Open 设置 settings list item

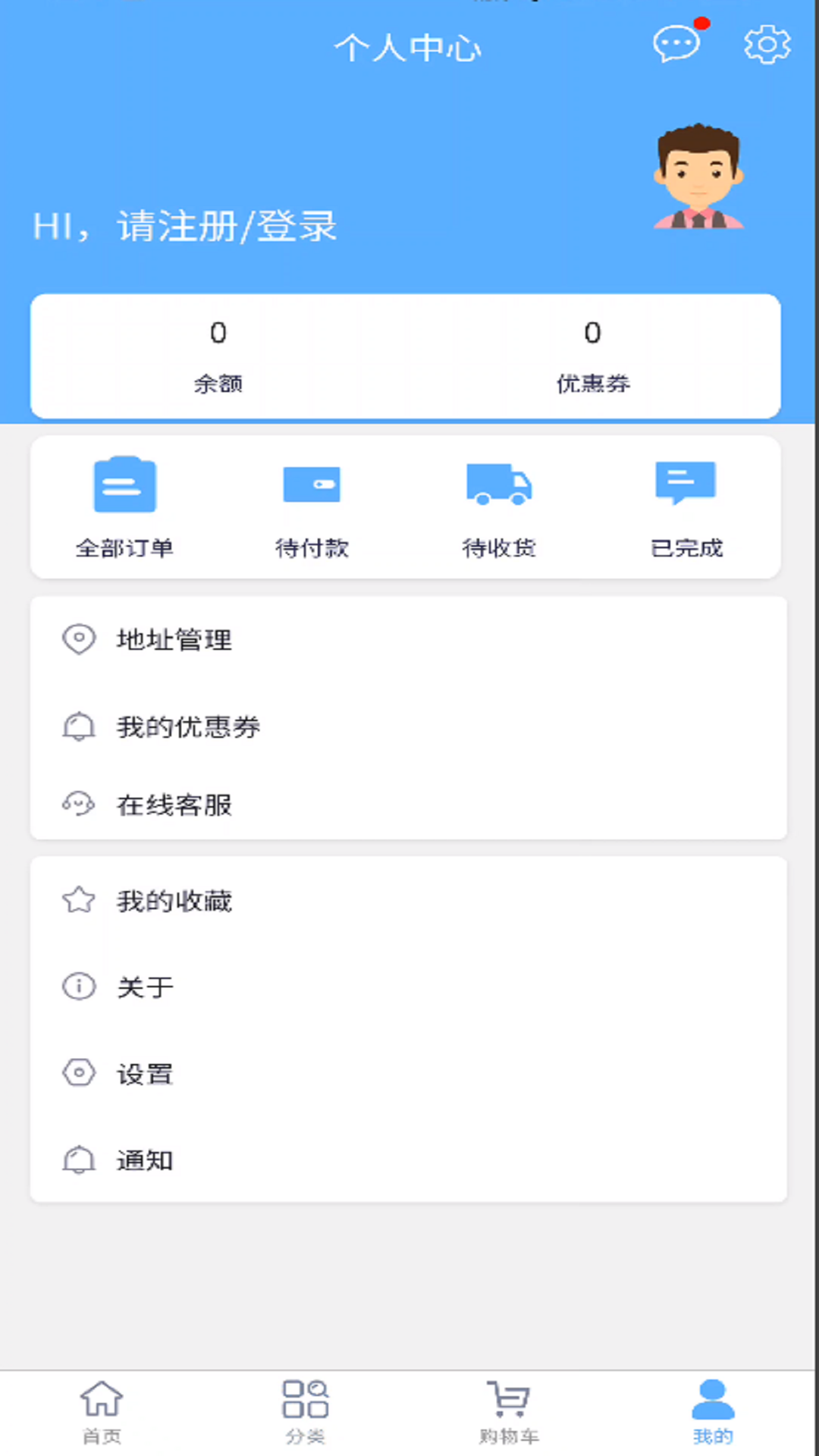coord(145,1072)
